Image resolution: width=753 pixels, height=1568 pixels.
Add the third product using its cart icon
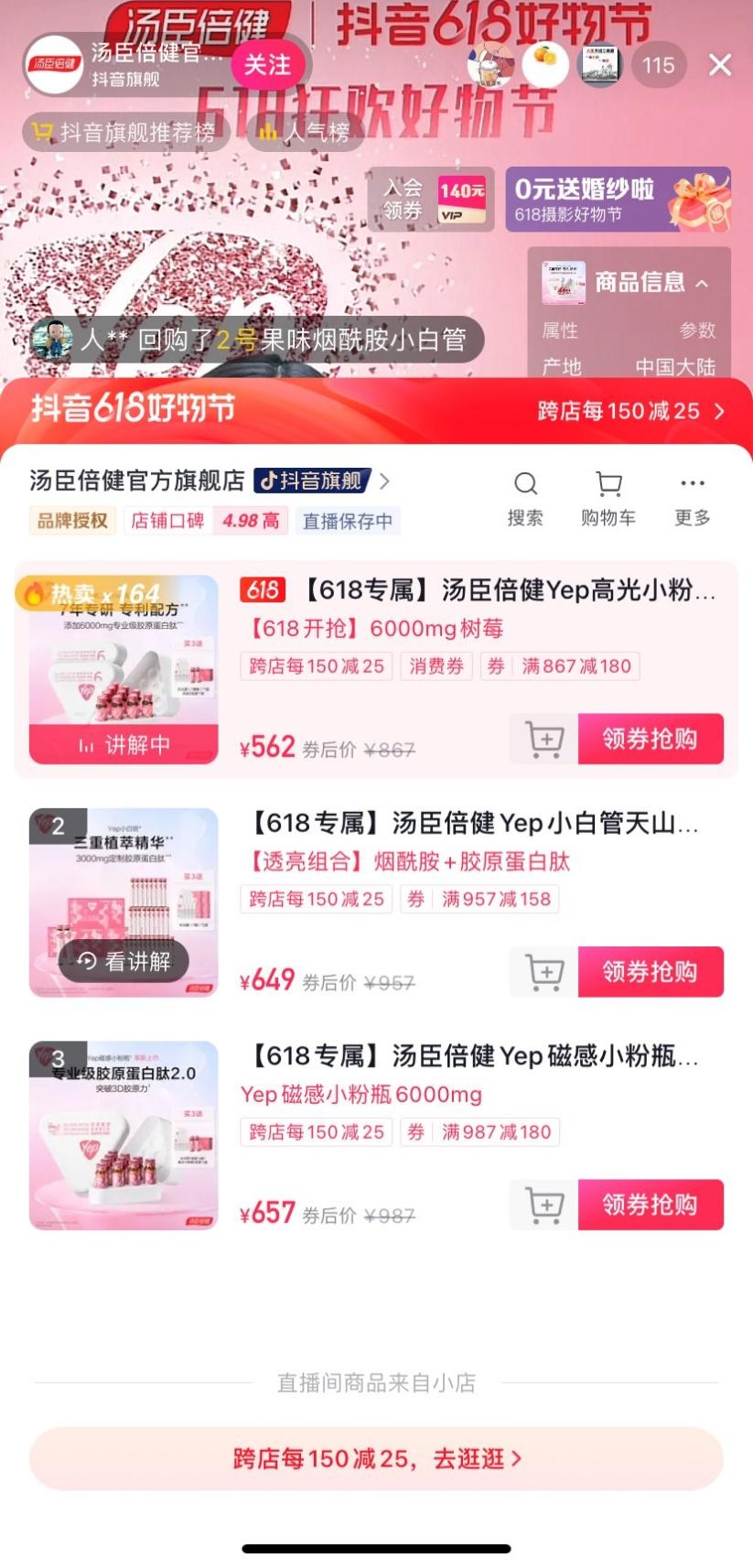tap(543, 1205)
